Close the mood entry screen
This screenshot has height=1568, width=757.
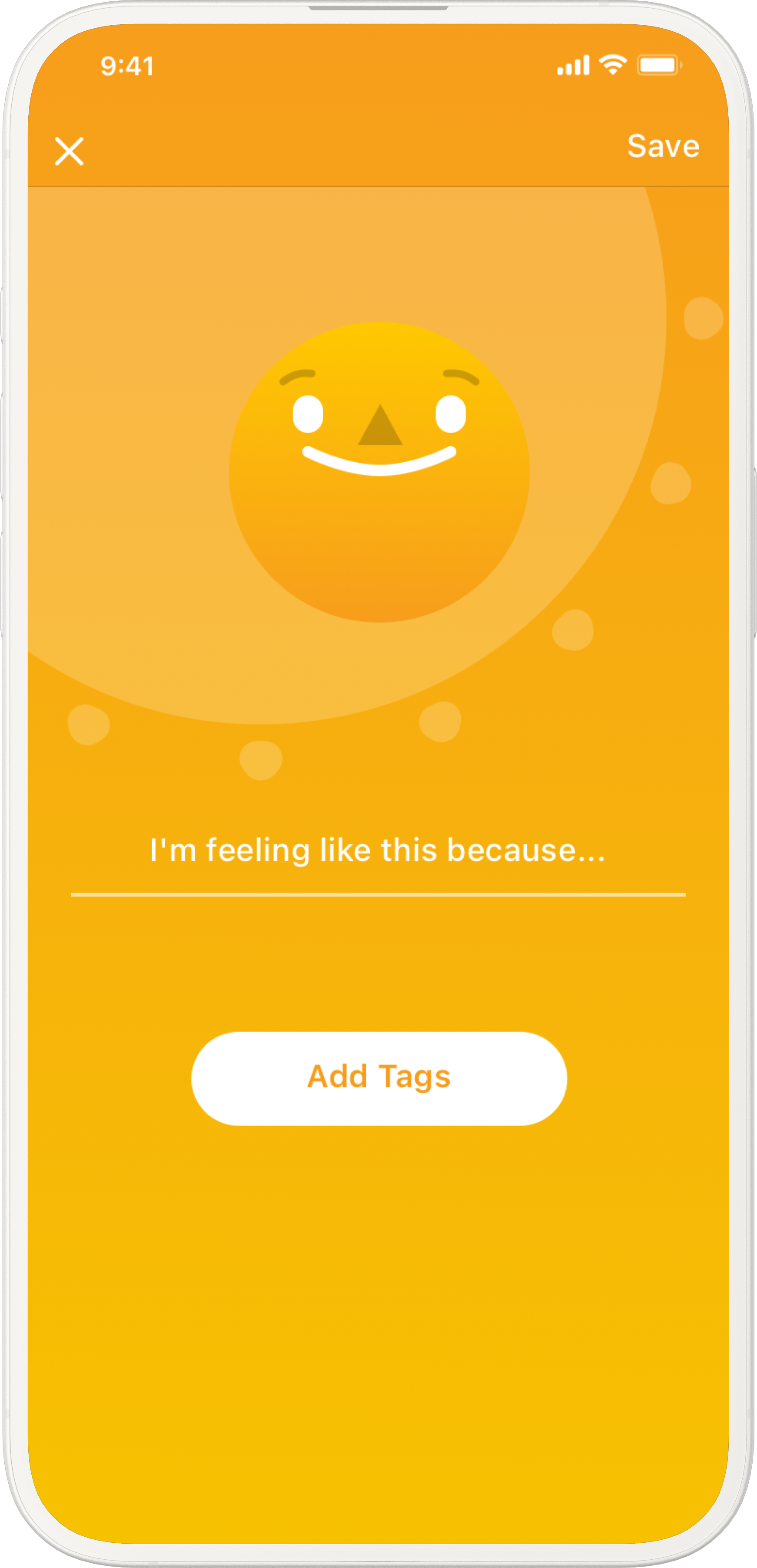point(70,151)
